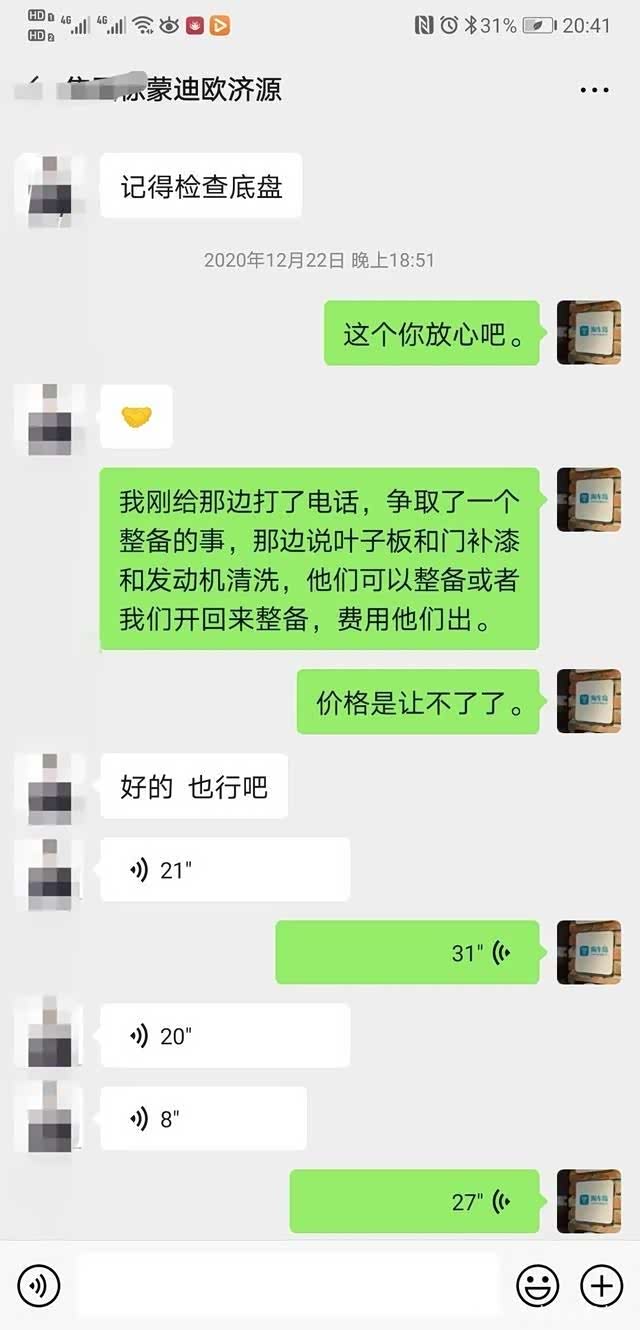This screenshot has width=640, height=1330.
Task: Play the 21-second voice message
Action: coord(225,870)
